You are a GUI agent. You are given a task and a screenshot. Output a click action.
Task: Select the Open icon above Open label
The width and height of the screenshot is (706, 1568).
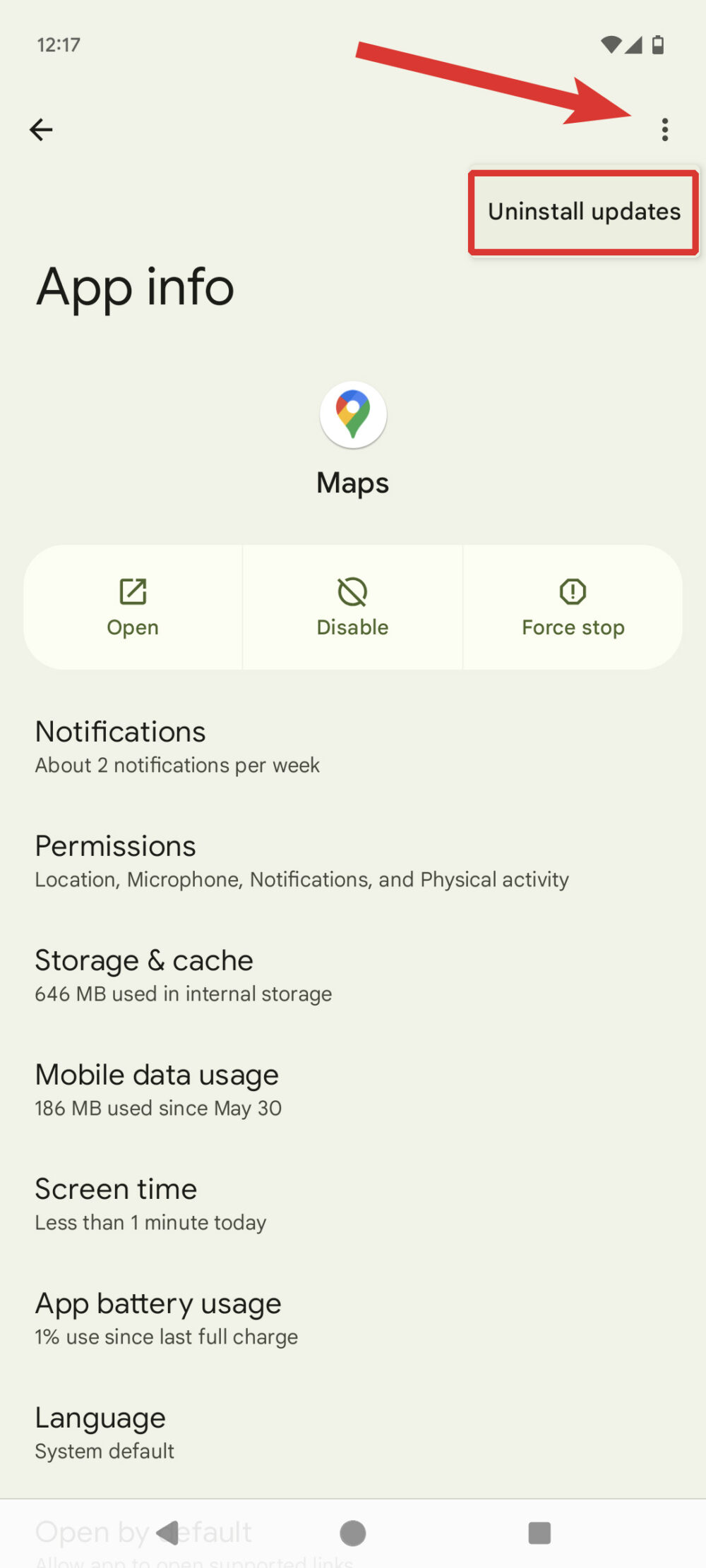coord(133,593)
